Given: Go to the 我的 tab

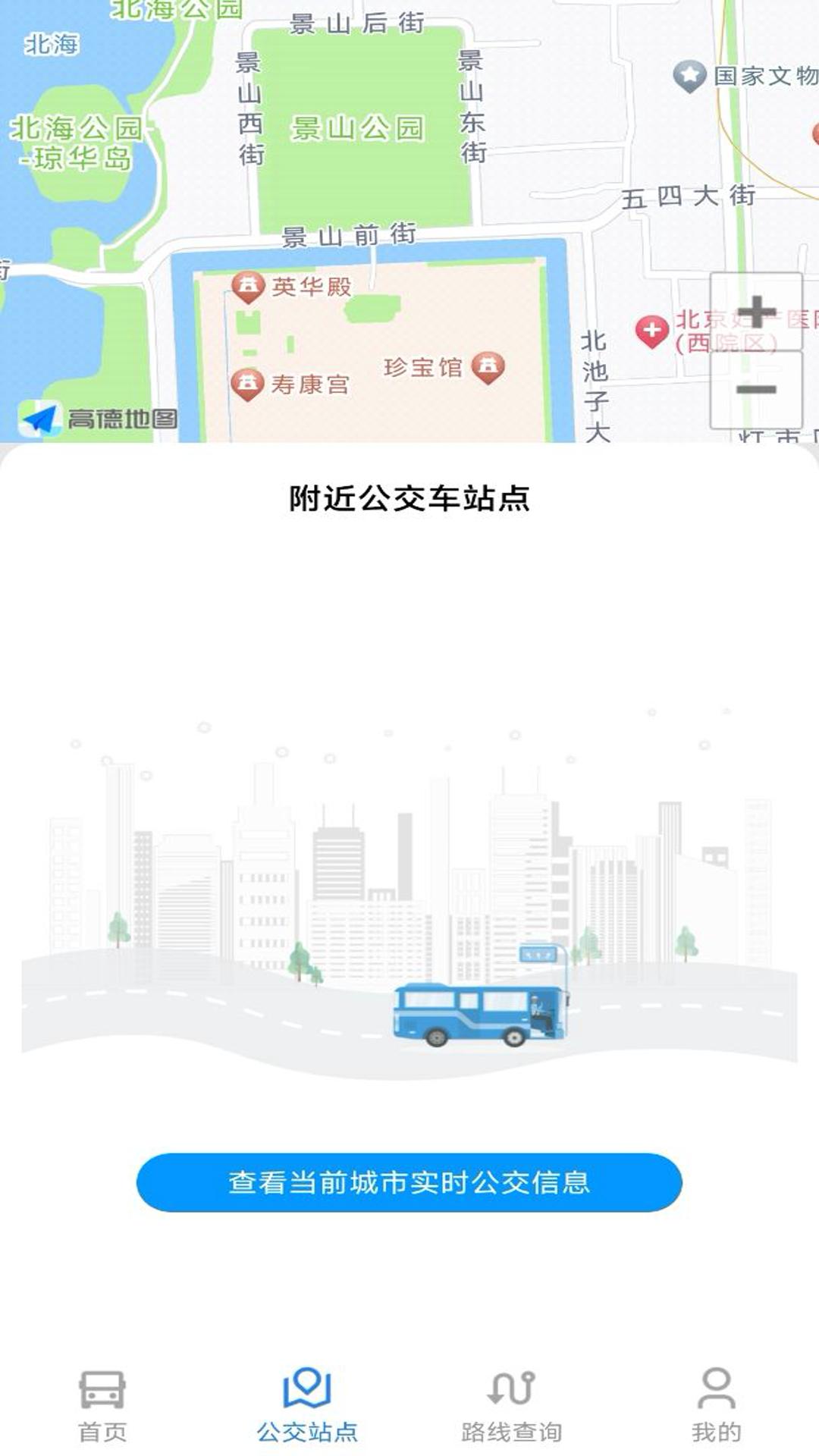Looking at the screenshot, I should click(x=716, y=1405).
